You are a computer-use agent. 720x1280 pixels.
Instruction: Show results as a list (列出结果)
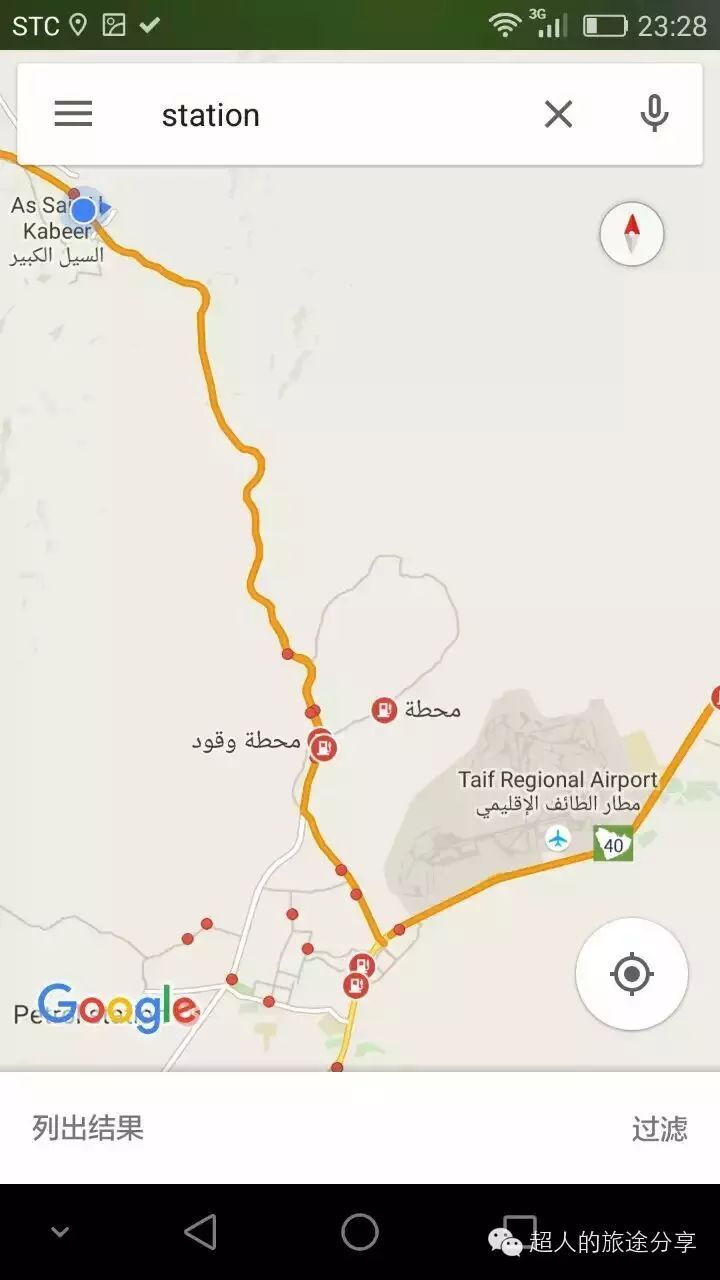pos(88,1128)
